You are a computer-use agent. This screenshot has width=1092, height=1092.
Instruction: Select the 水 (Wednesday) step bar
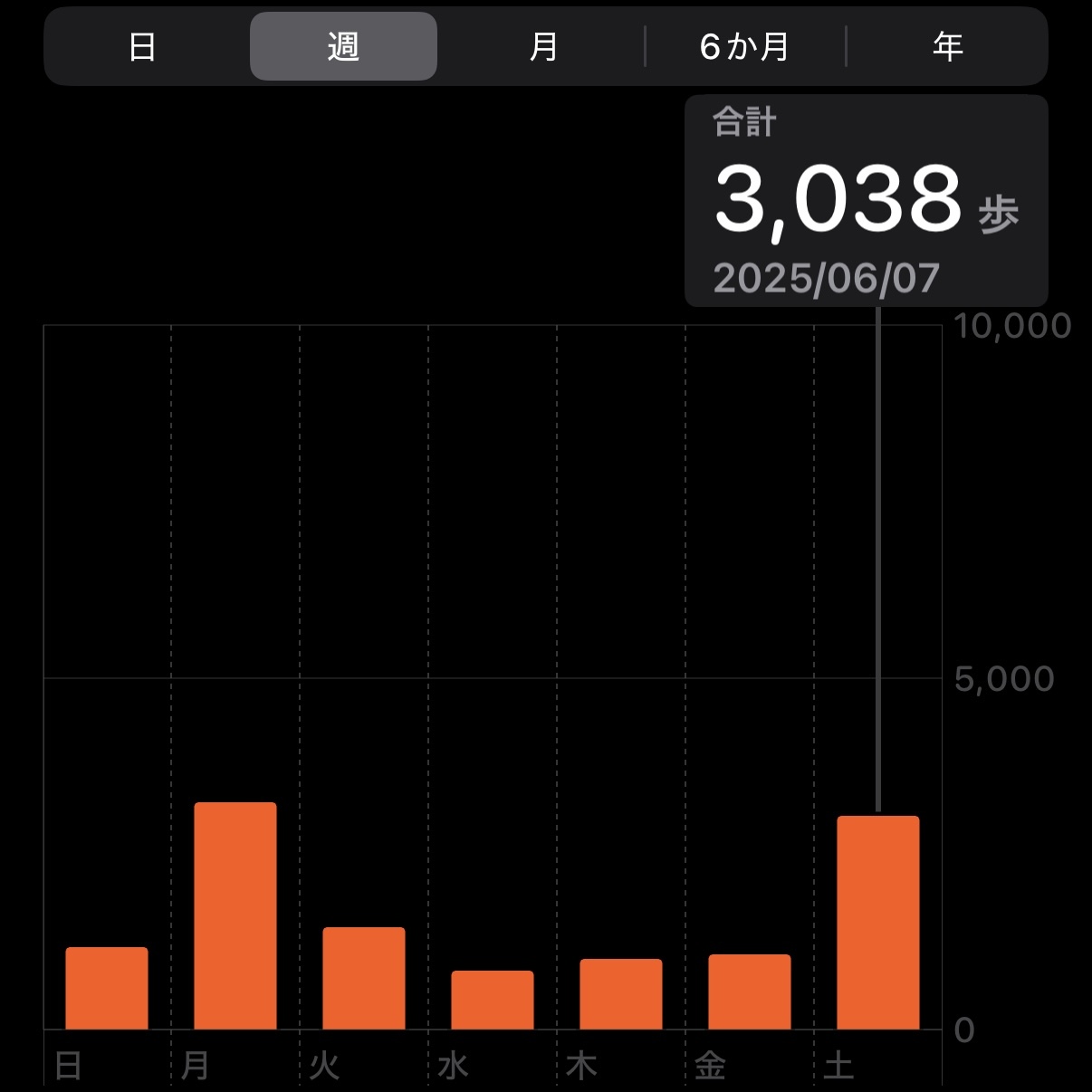pyautogui.click(x=493, y=1000)
